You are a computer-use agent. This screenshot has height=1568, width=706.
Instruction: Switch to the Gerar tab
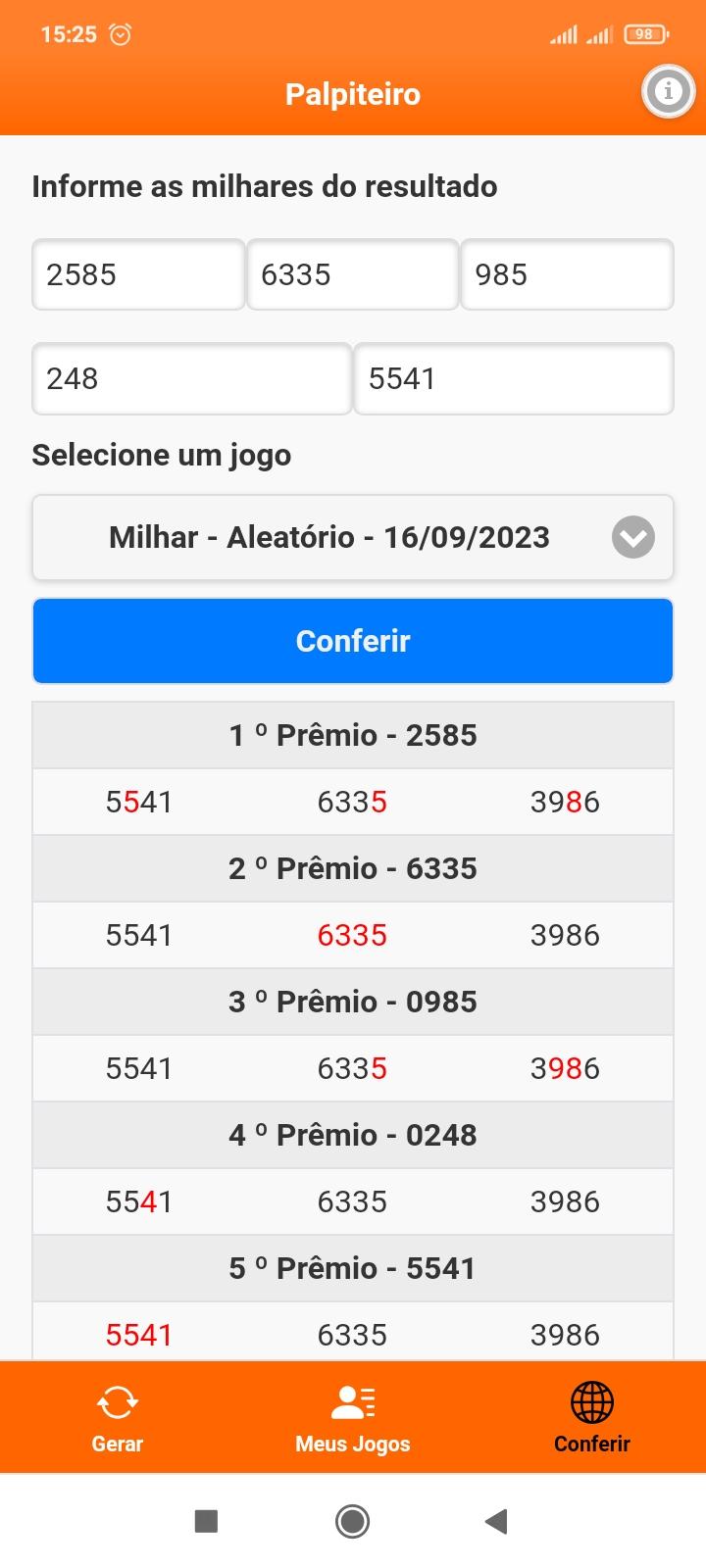pyautogui.click(x=118, y=1417)
